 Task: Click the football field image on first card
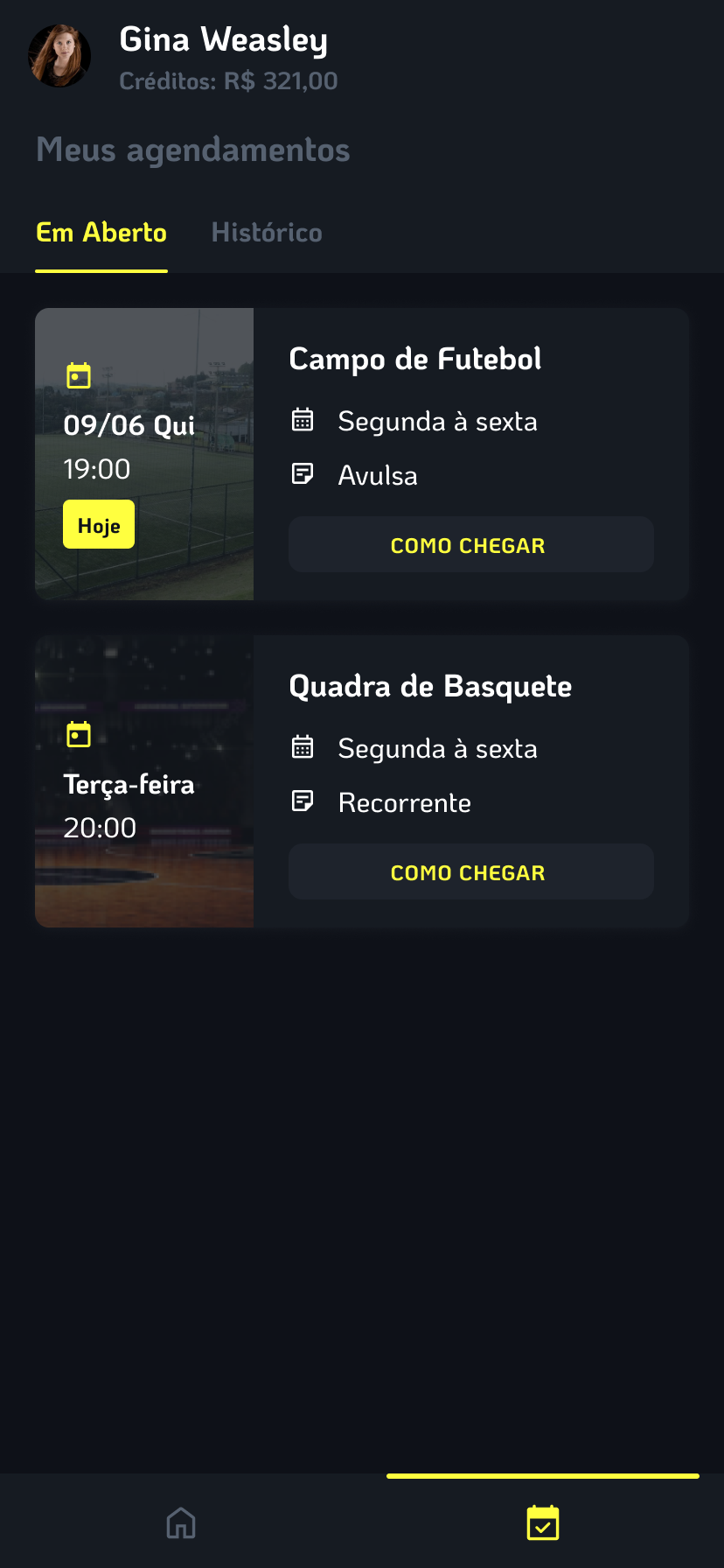click(x=143, y=455)
